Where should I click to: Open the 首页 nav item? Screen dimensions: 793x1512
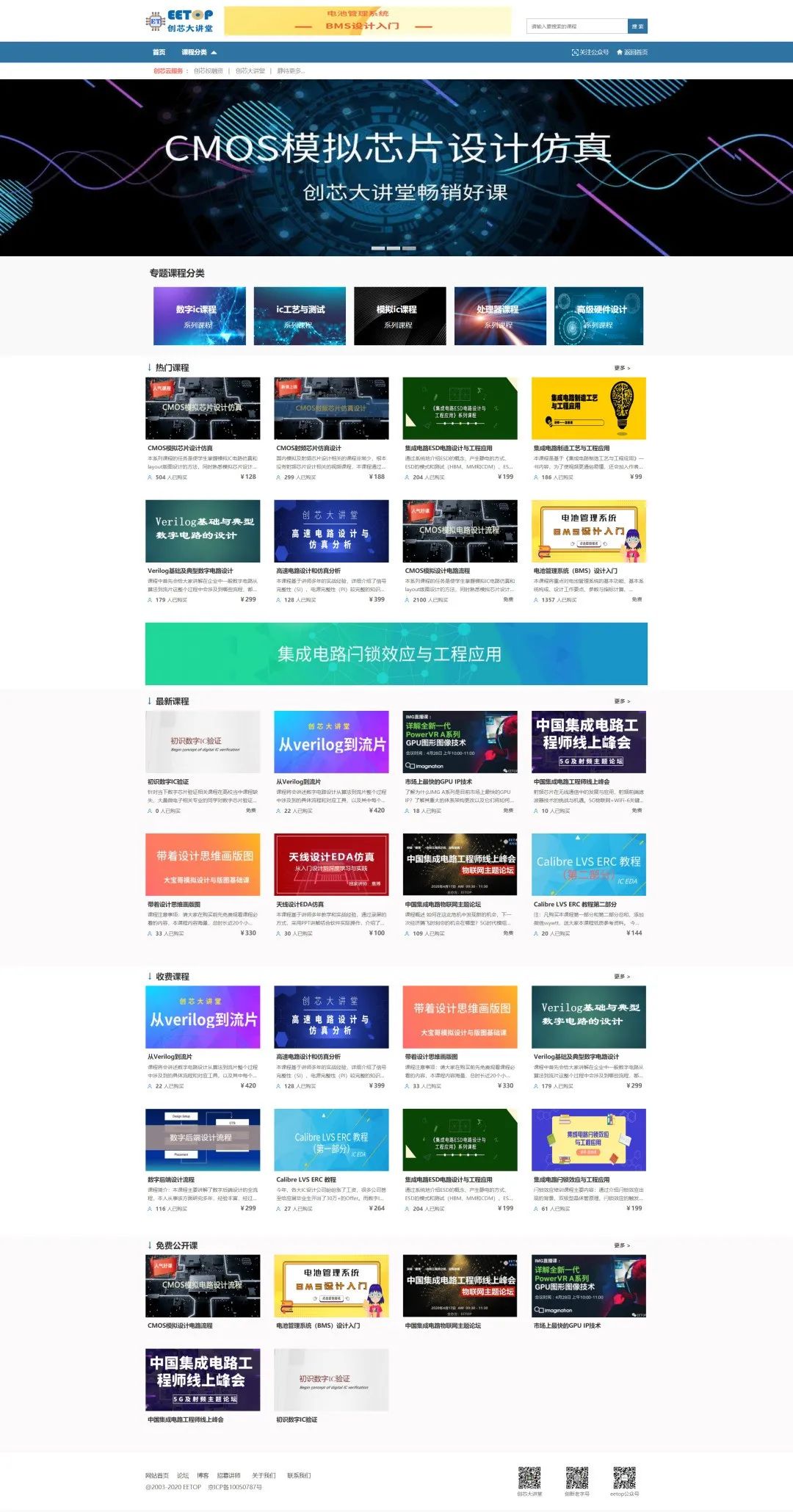(159, 52)
